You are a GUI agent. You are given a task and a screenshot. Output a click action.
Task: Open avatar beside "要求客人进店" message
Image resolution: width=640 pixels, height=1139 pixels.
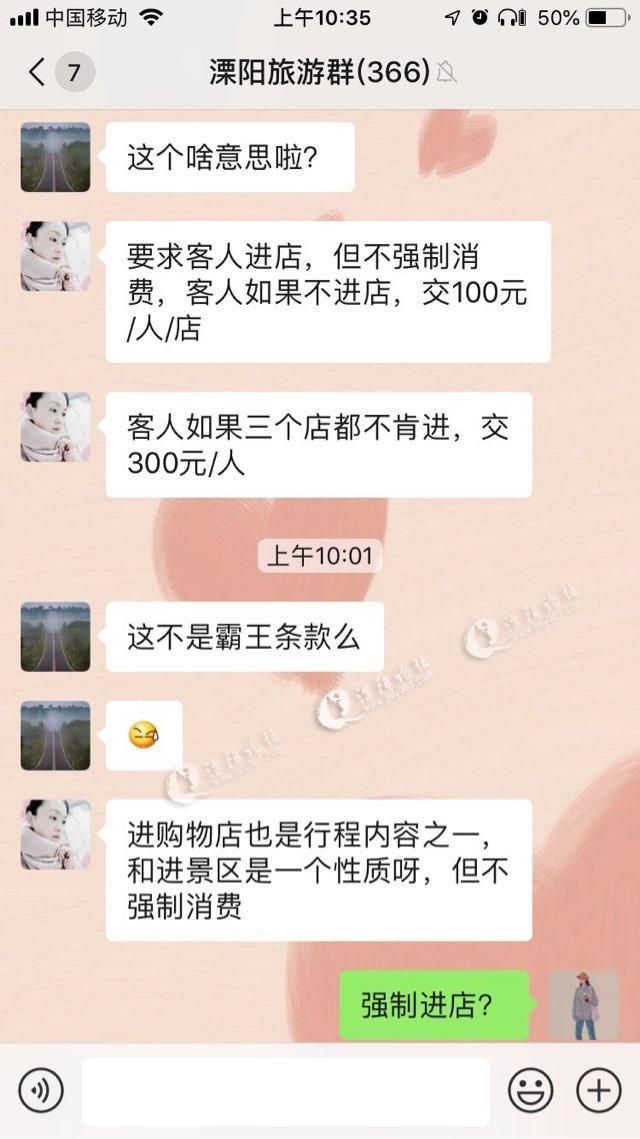coord(56,256)
